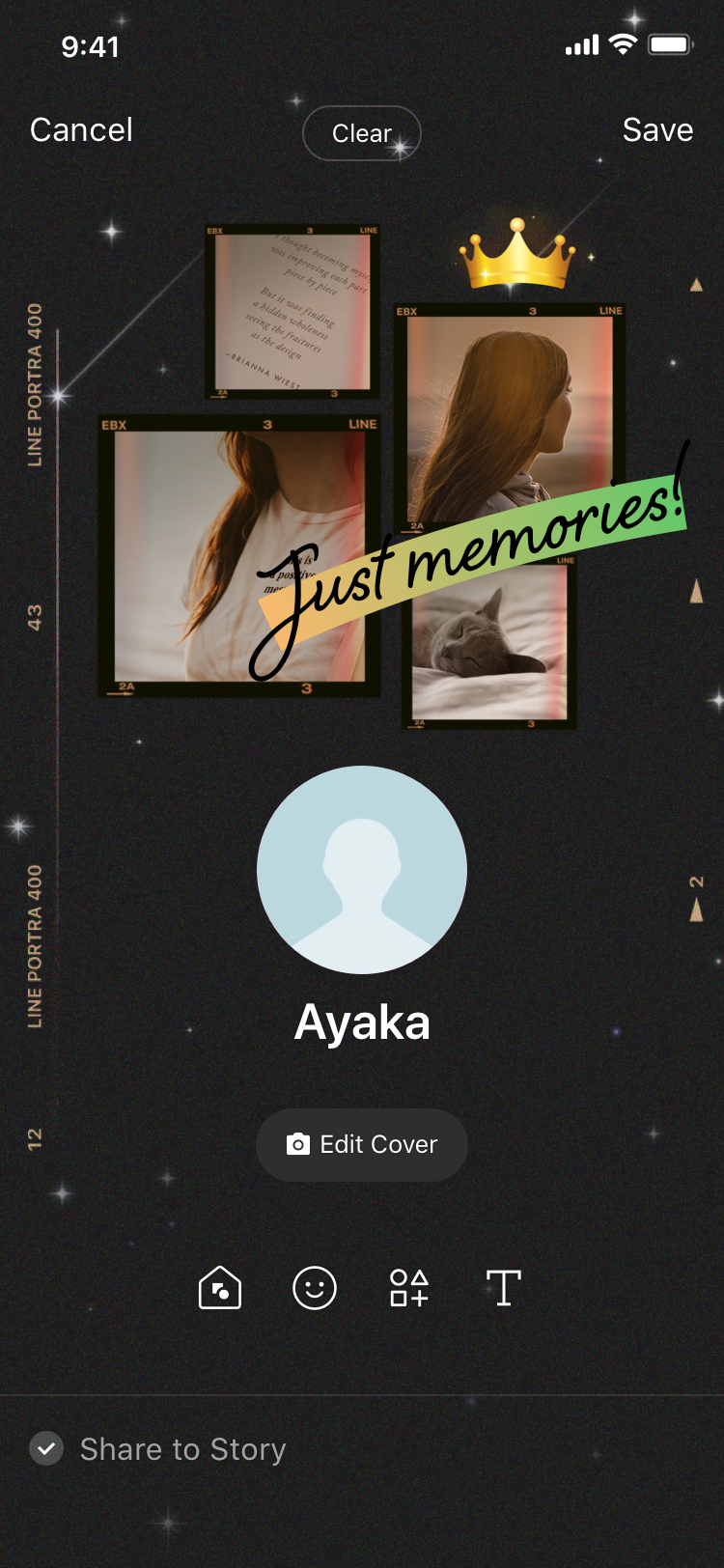Open the shapes and widgets tool
724x1568 pixels.
coord(409,1288)
